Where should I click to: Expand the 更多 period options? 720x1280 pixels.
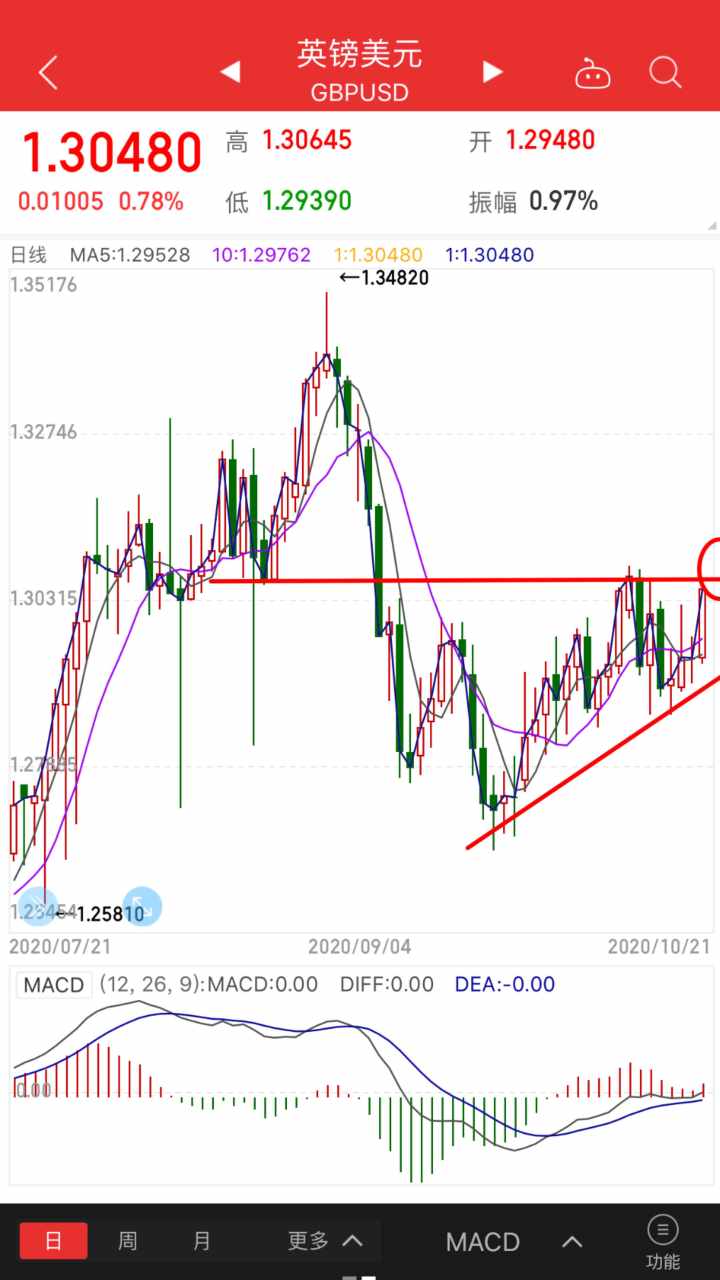(x=325, y=1241)
